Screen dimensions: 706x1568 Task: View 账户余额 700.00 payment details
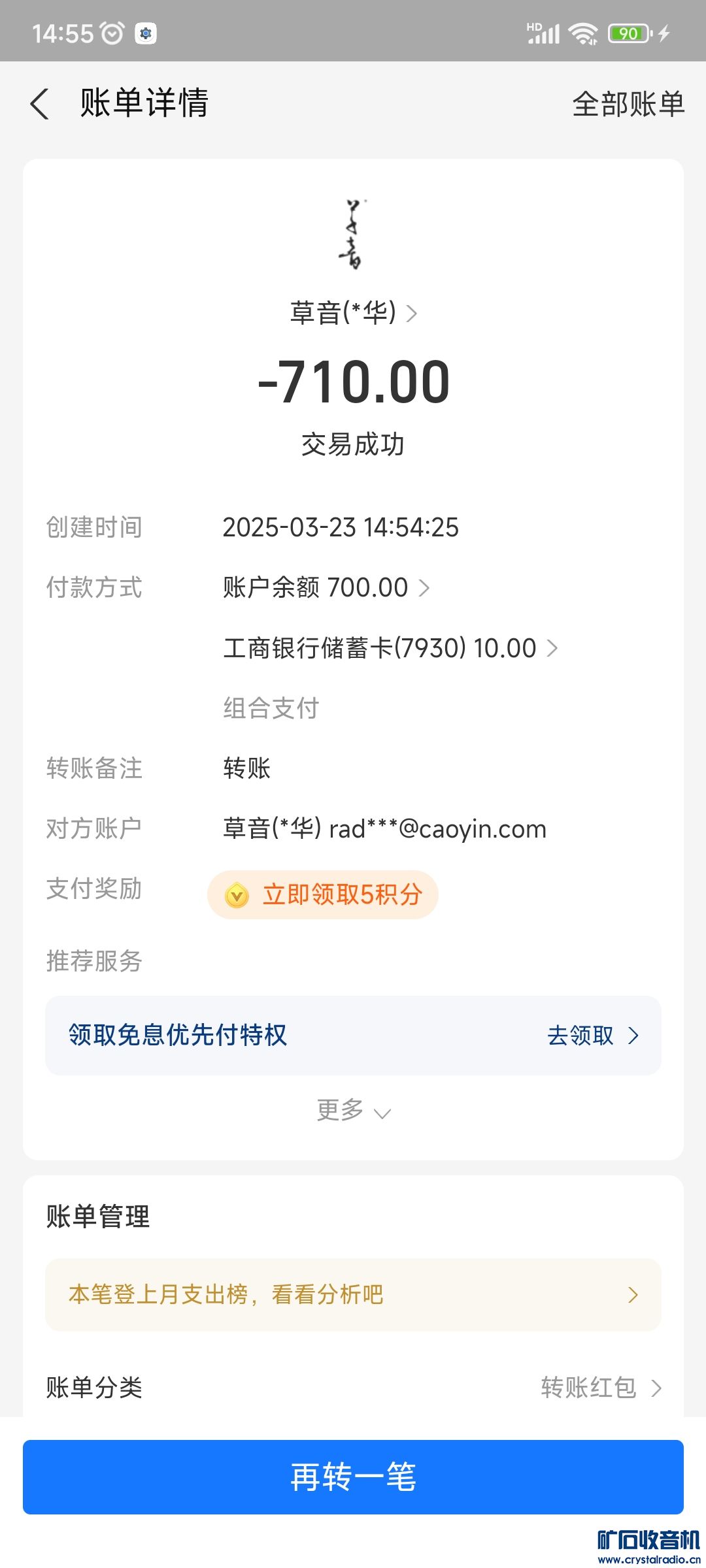pos(326,587)
